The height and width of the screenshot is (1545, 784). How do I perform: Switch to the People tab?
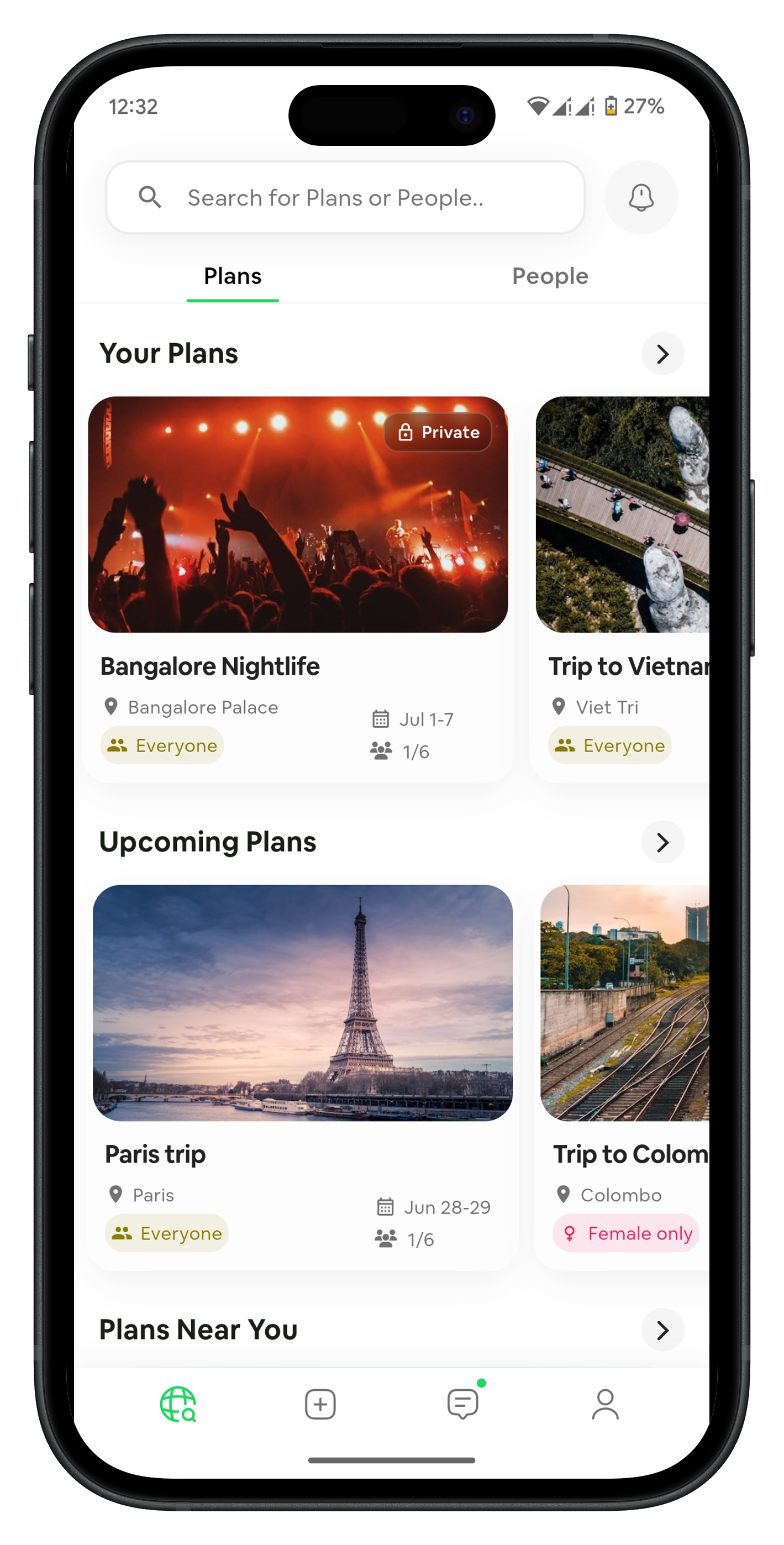pos(549,276)
